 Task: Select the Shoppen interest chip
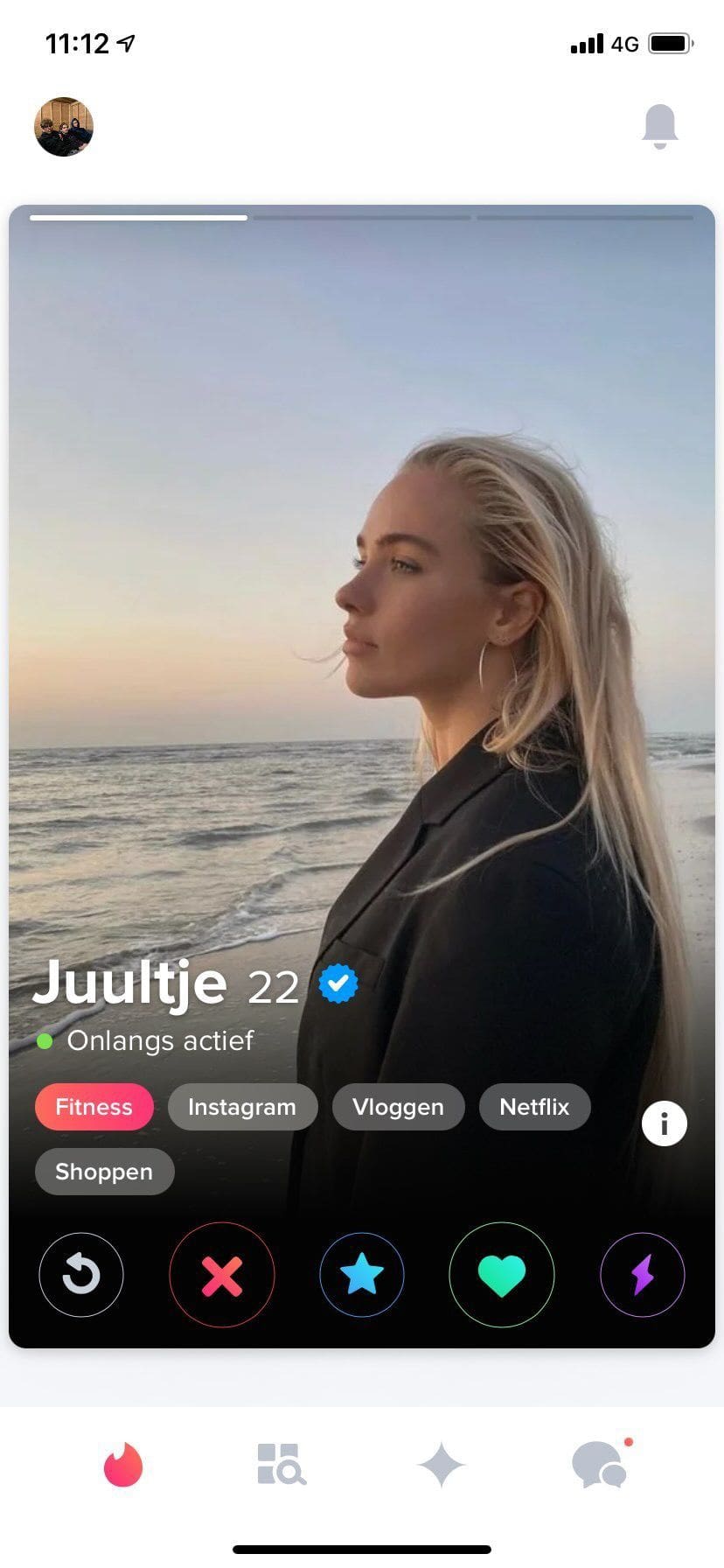(x=104, y=1172)
